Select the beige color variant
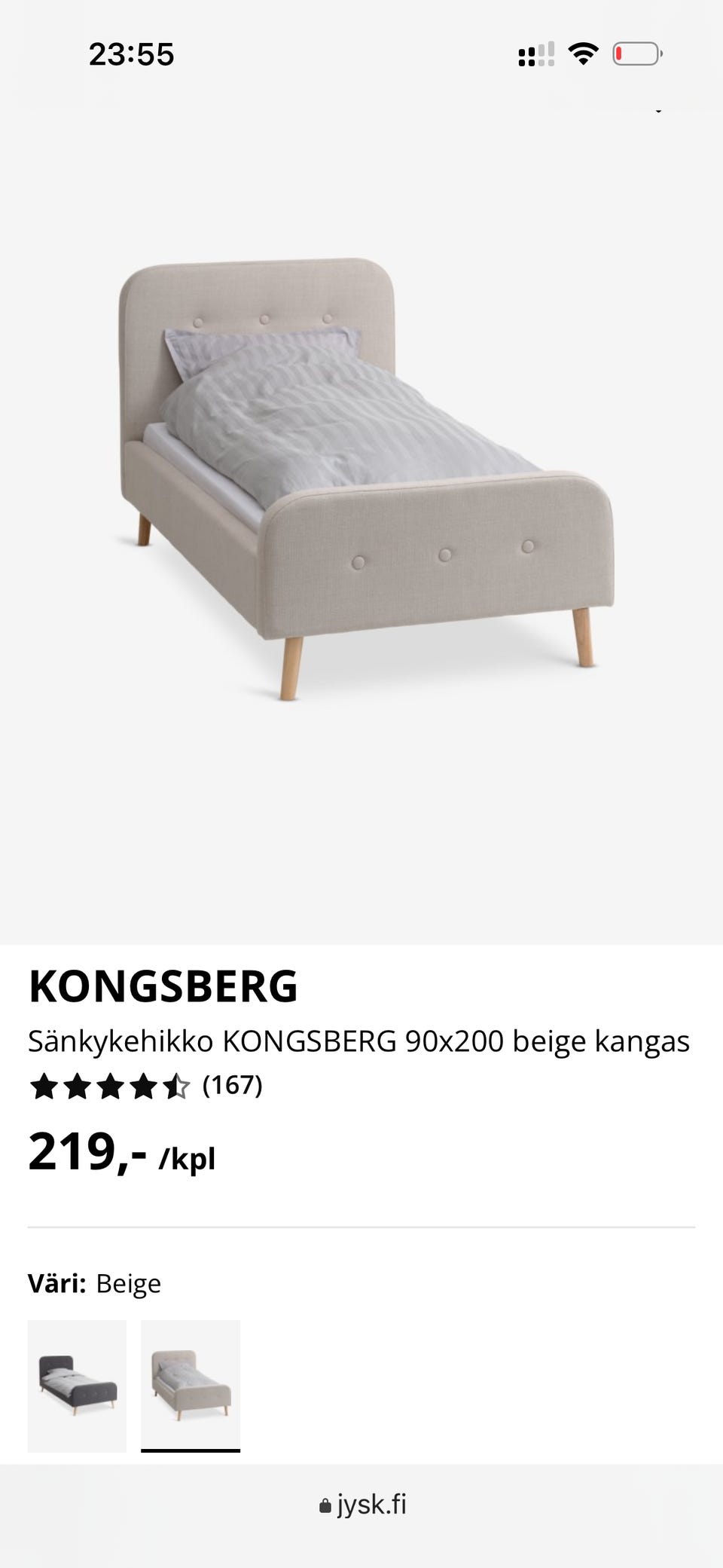723x1568 pixels. (x=191, y=1386)
